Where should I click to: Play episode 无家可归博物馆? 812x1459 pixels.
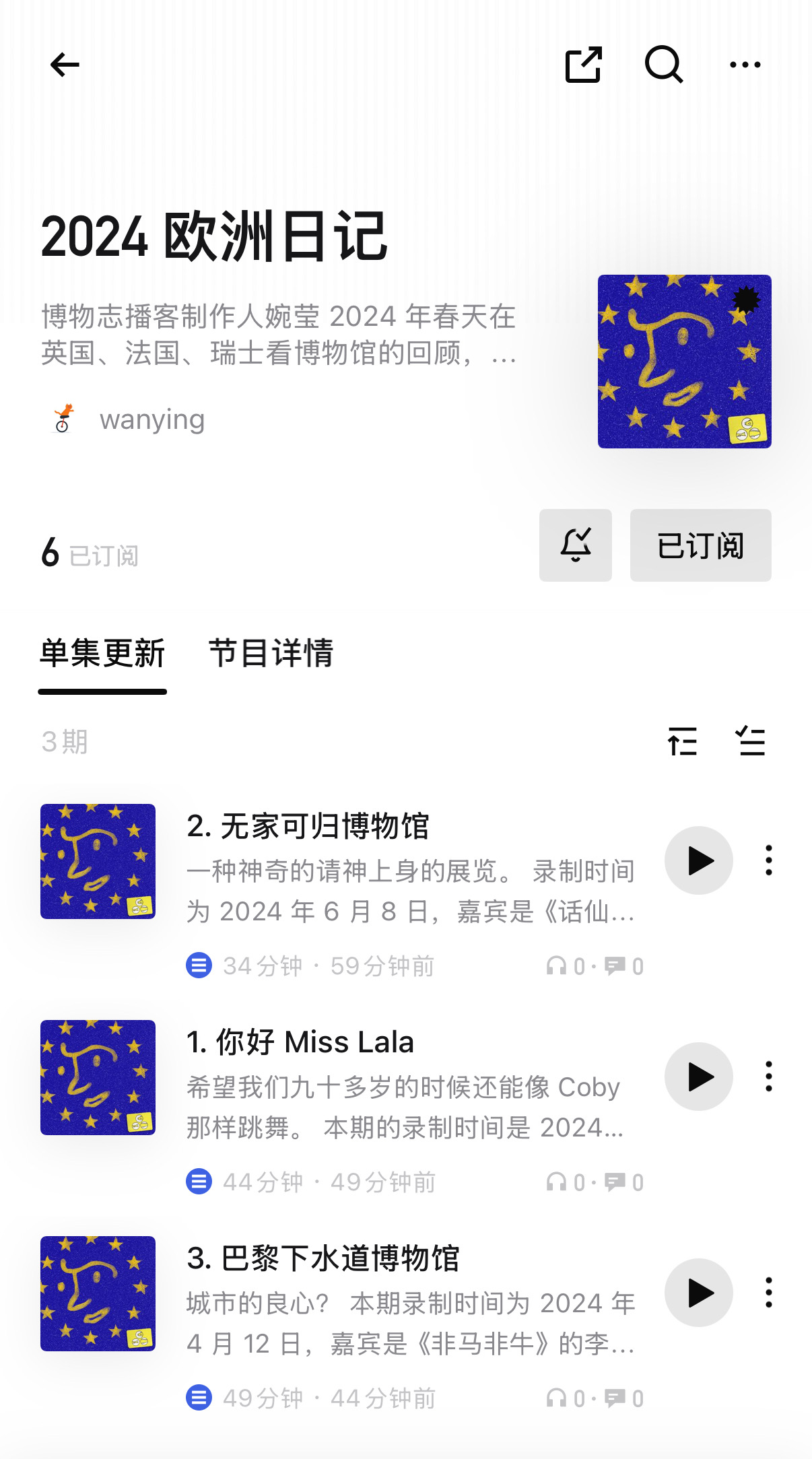[x=699, y=860]
